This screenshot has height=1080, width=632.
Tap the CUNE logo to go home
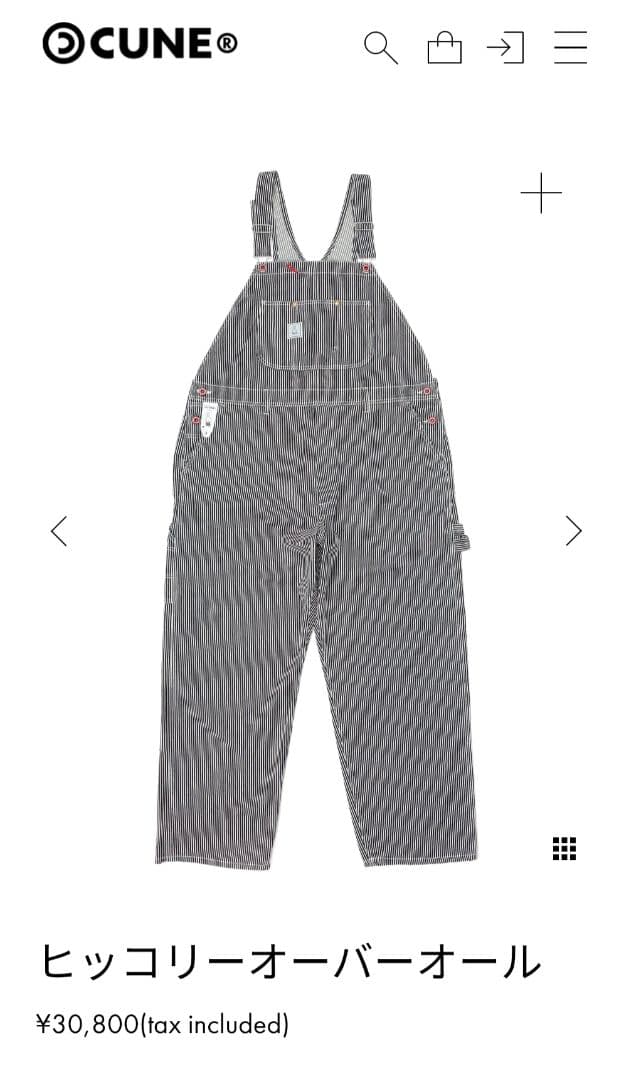140,44
